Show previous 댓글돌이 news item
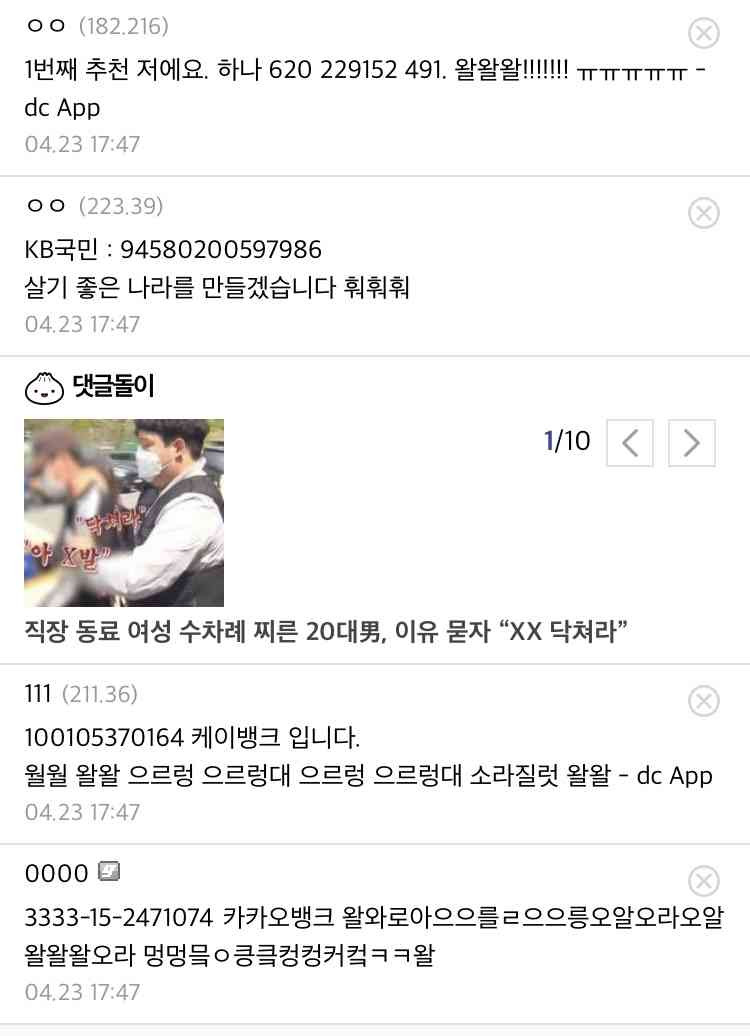 (630, 442)
